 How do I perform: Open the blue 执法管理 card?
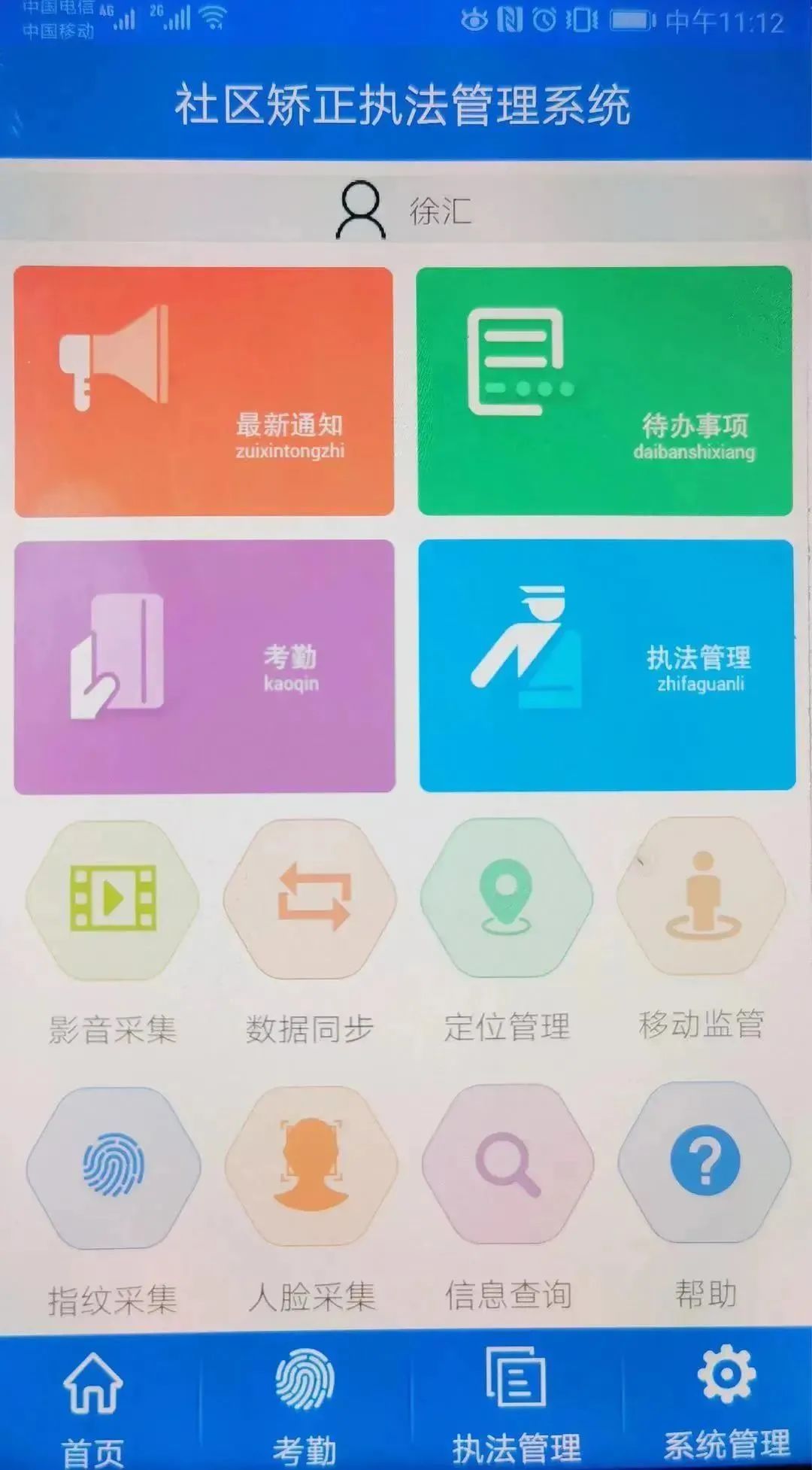pyautogui.click(x=607, y=667)
